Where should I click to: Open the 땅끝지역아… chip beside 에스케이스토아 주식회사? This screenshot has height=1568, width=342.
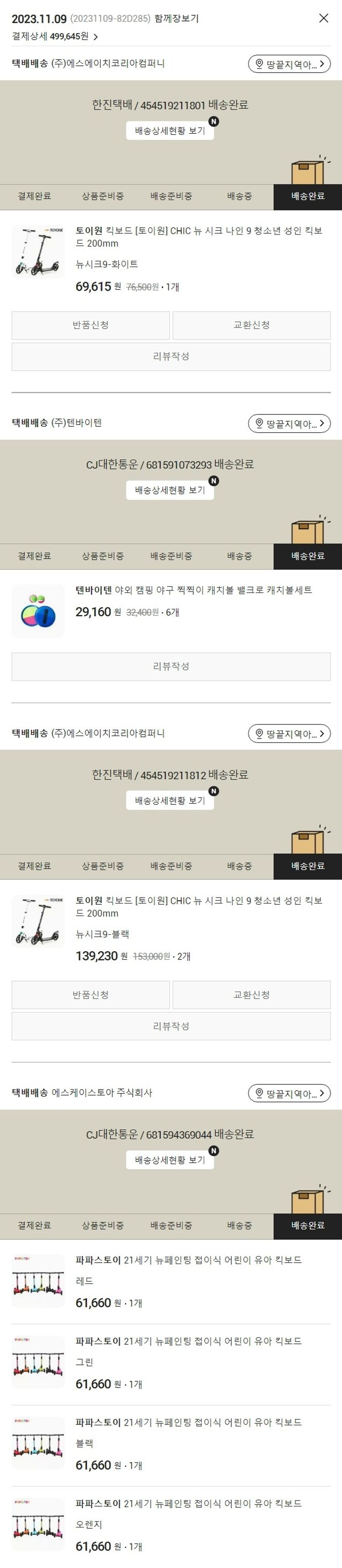pos(289,1094)
